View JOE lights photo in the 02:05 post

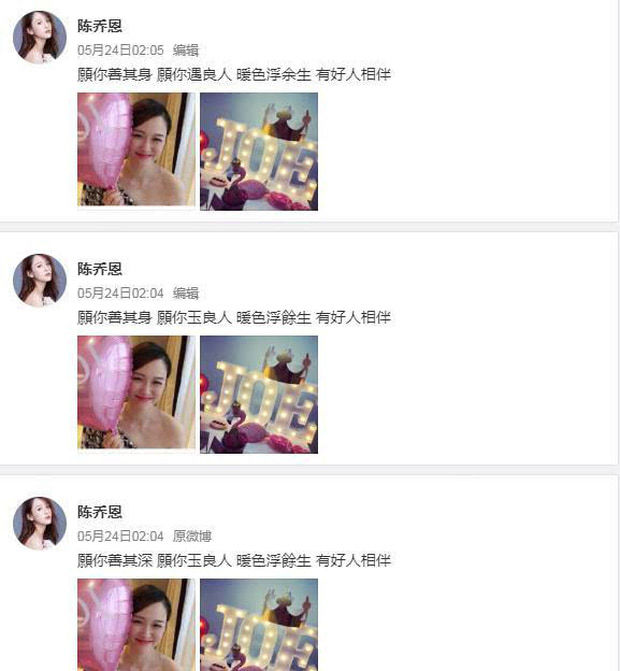coord(259,151)
